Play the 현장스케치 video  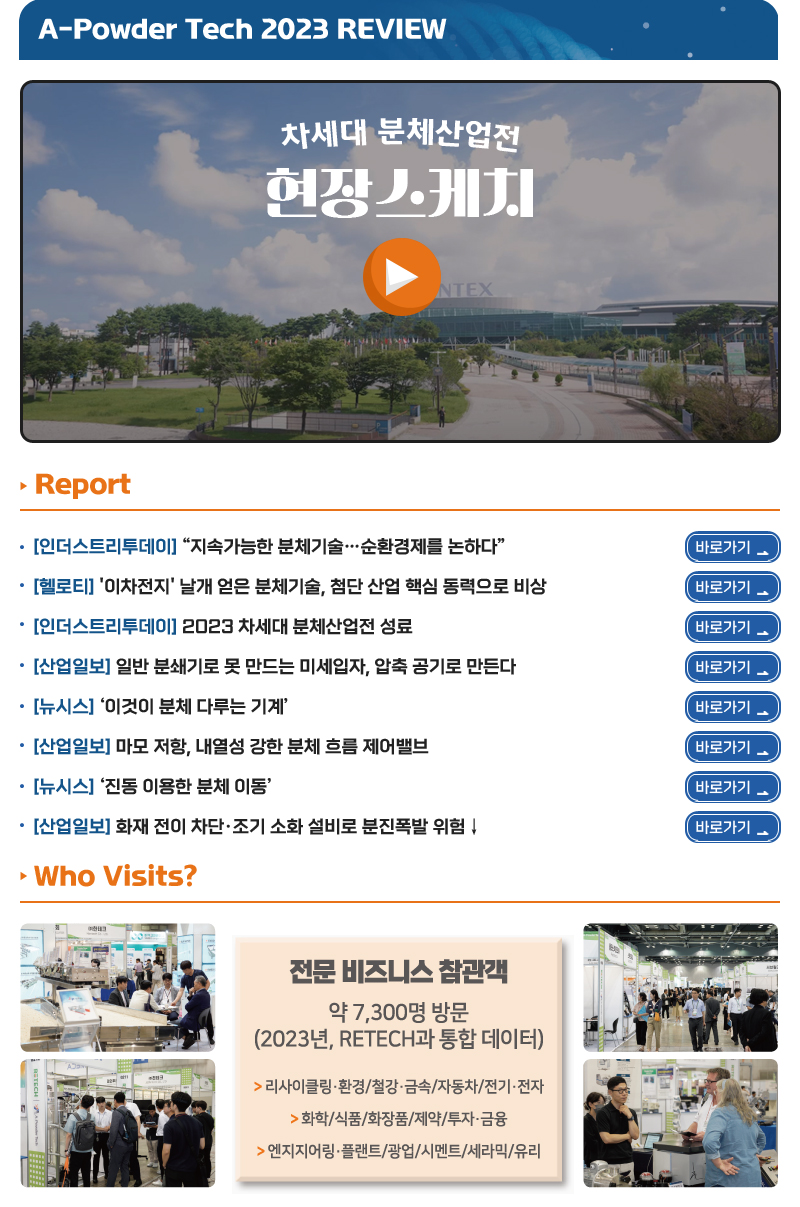(x=401, y=277)
